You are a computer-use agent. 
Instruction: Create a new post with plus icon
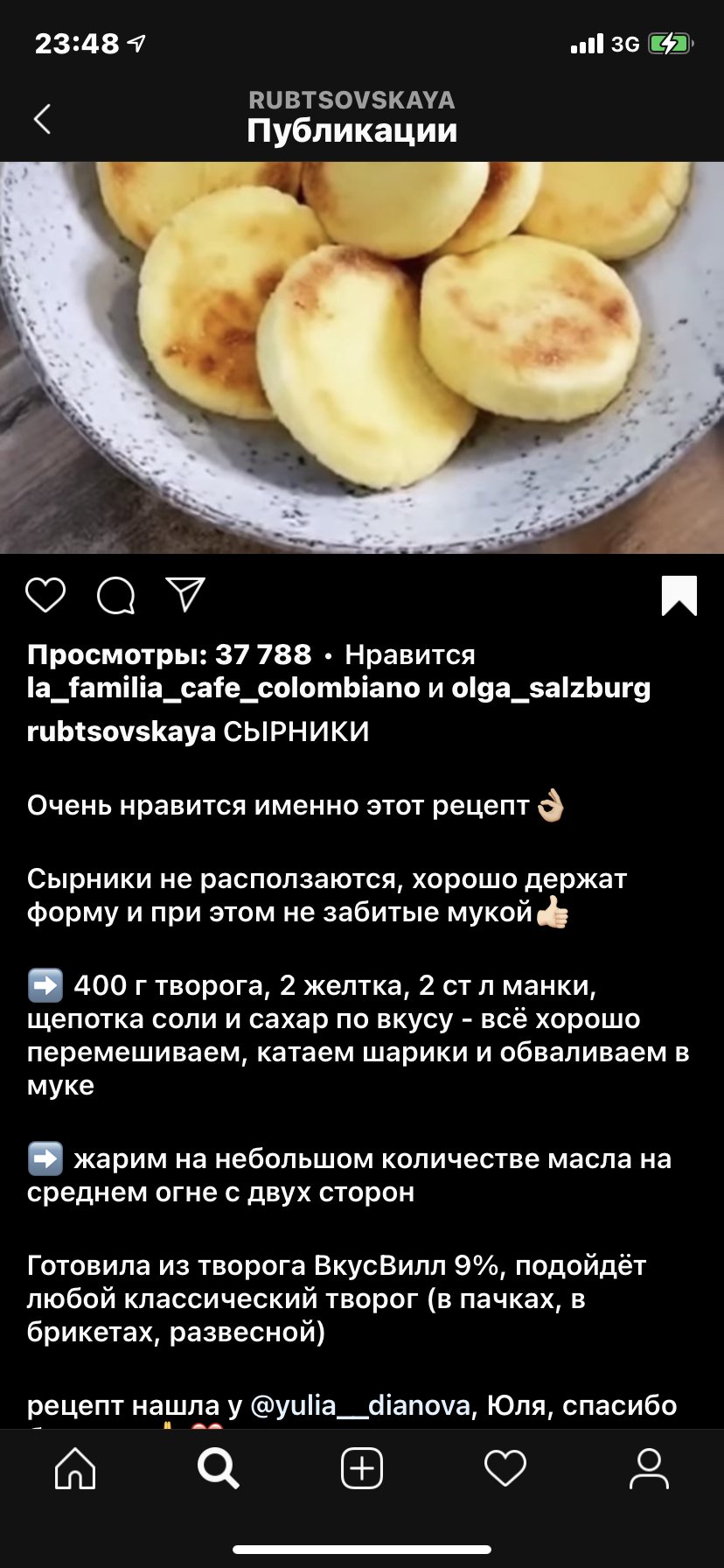[362, 1468]
